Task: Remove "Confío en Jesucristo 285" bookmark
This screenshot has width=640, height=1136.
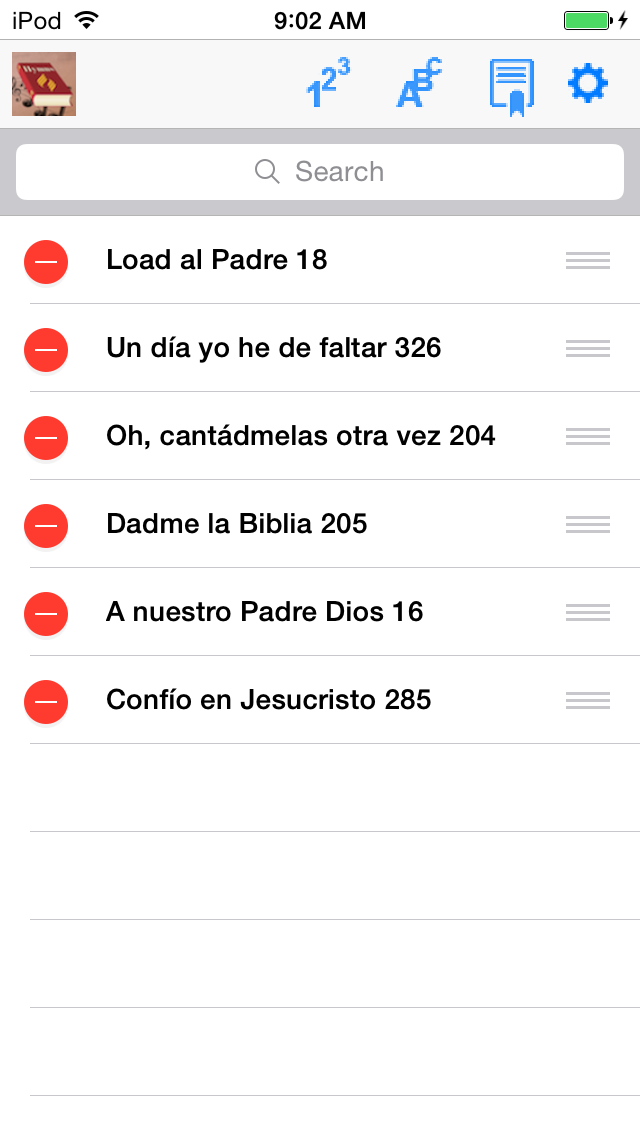Action: coord(46,701)
